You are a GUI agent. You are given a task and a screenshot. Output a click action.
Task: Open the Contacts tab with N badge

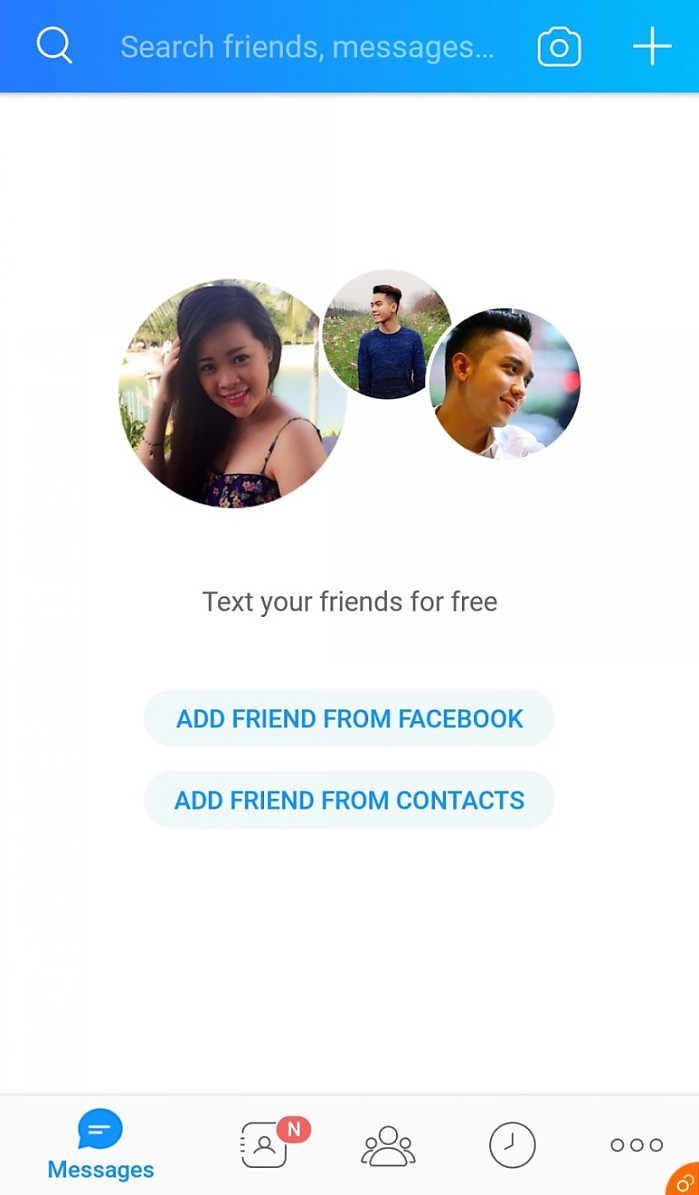pos(266,1145)
